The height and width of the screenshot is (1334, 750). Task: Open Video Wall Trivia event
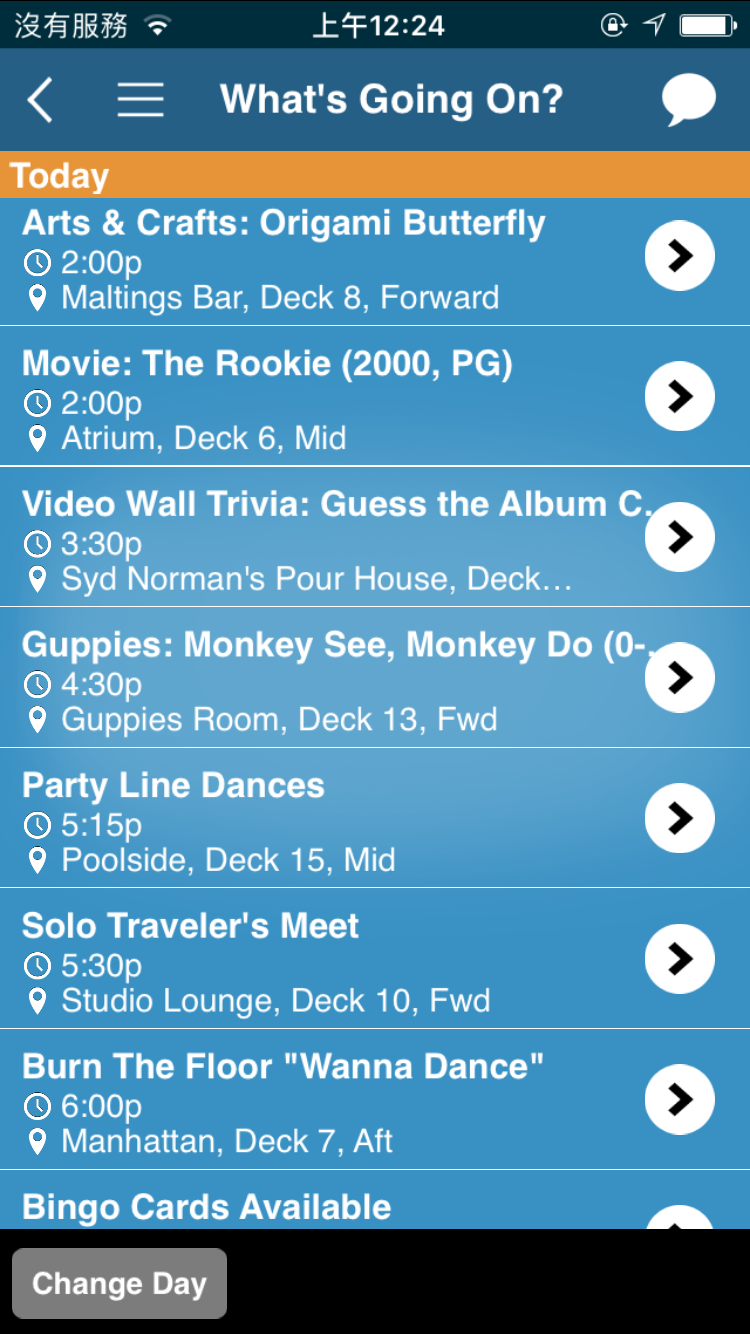tap(375, 537)
